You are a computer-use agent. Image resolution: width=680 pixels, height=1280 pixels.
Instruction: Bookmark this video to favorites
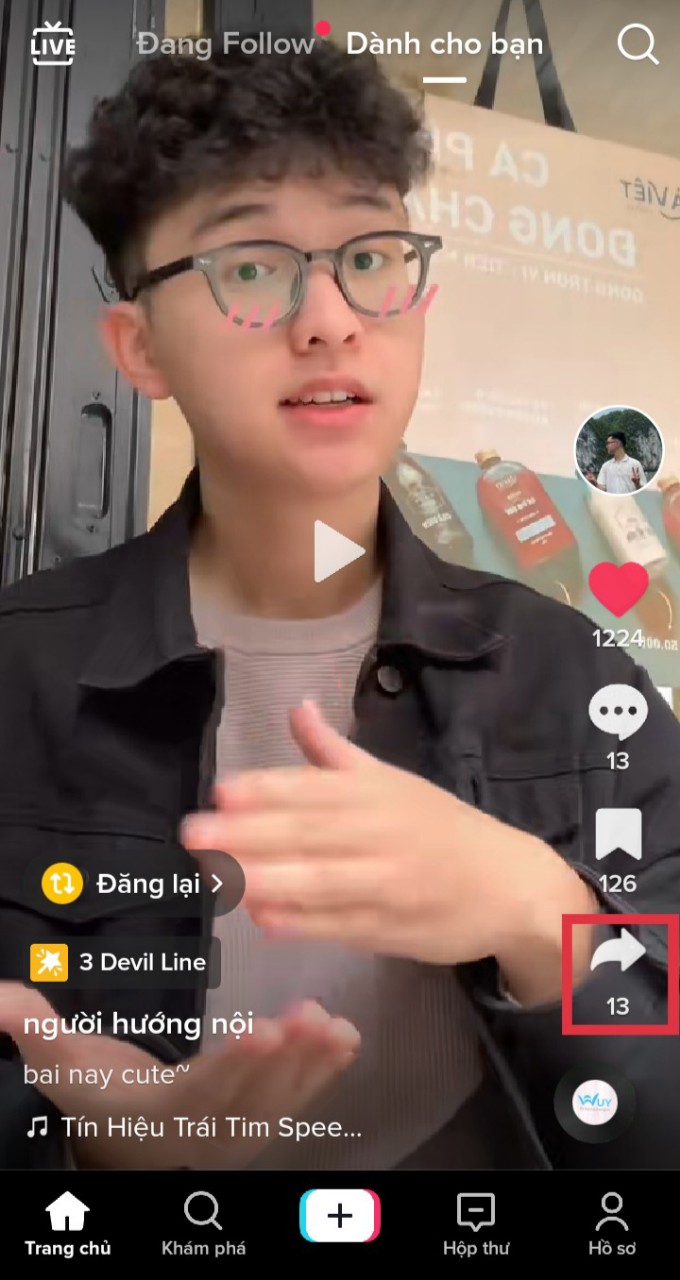618,835
